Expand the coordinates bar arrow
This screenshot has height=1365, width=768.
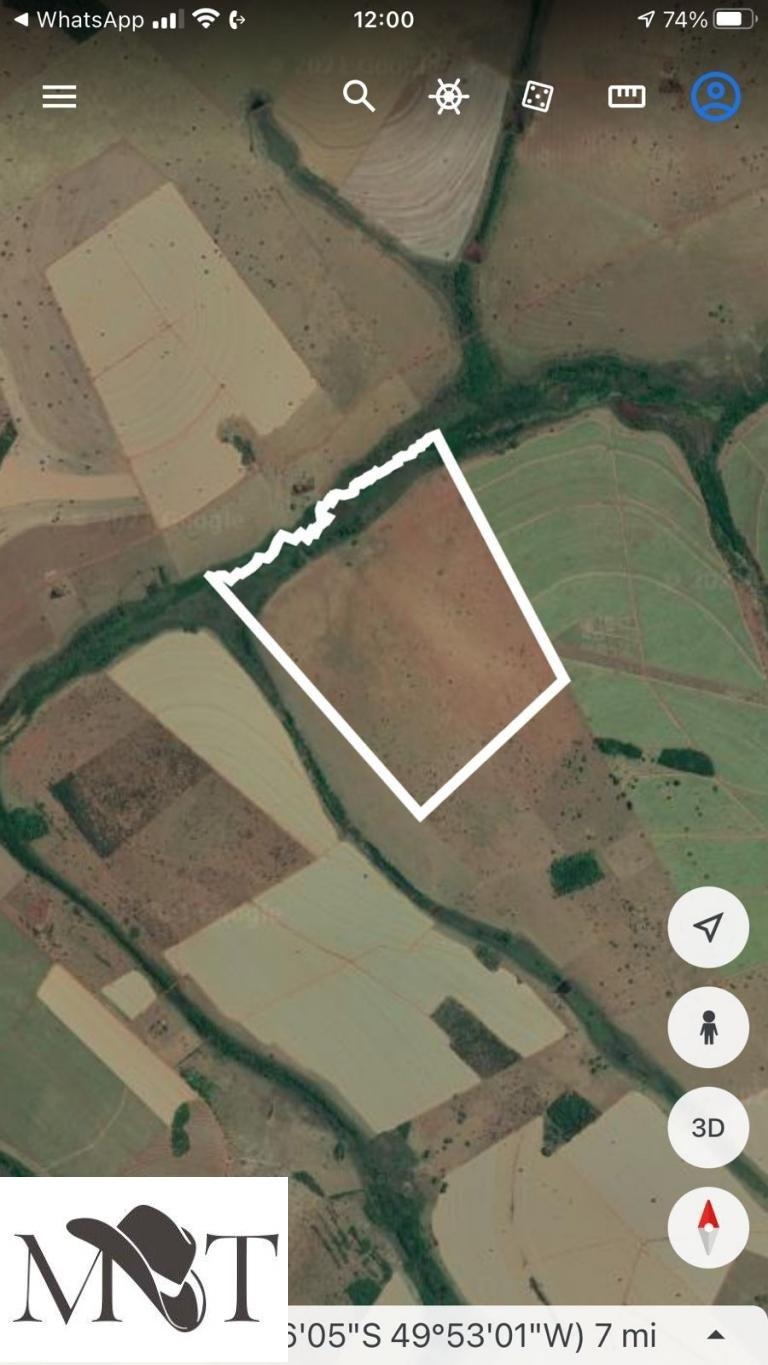coord(716,1335)
